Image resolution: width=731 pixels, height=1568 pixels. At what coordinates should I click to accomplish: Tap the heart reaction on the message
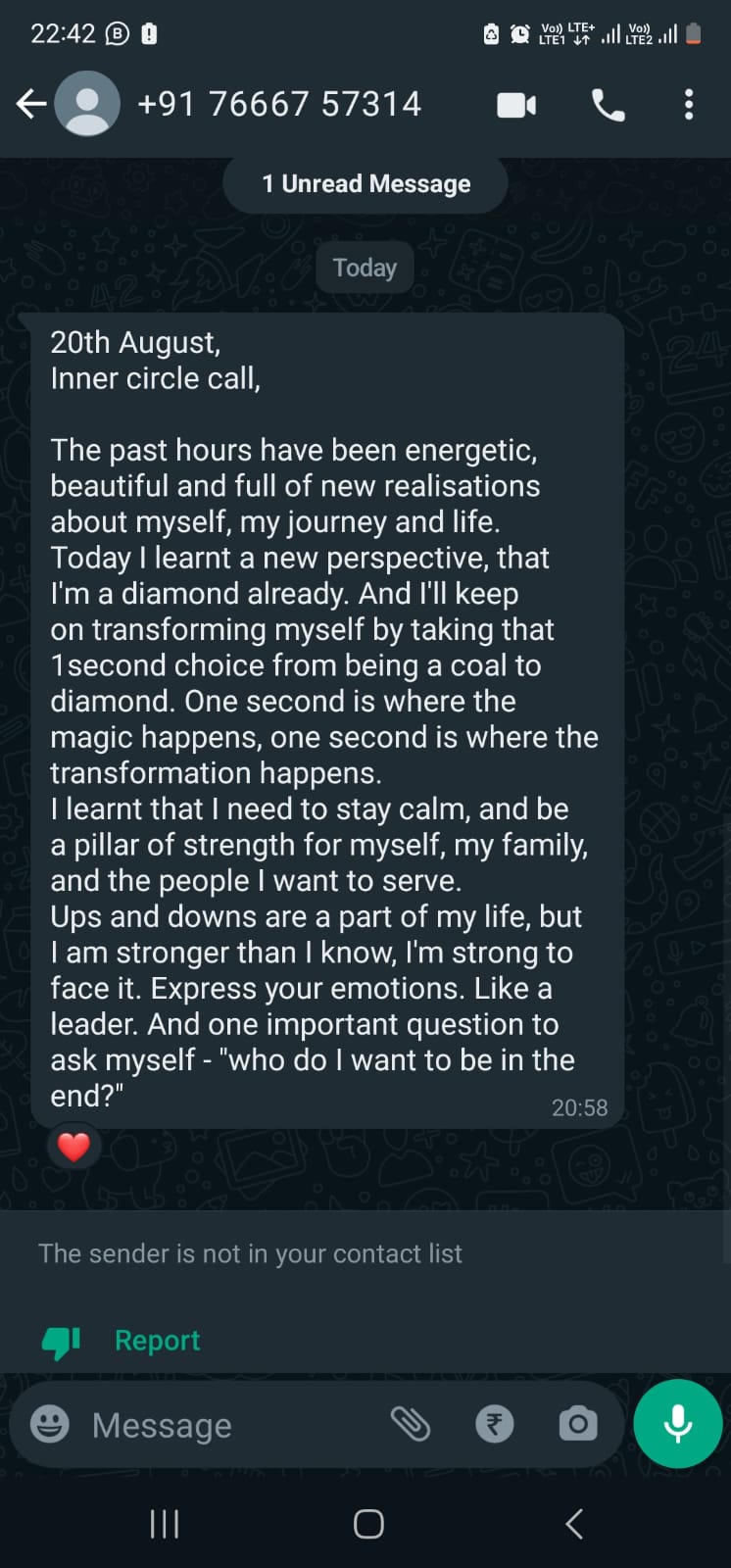pos(73,1146)
